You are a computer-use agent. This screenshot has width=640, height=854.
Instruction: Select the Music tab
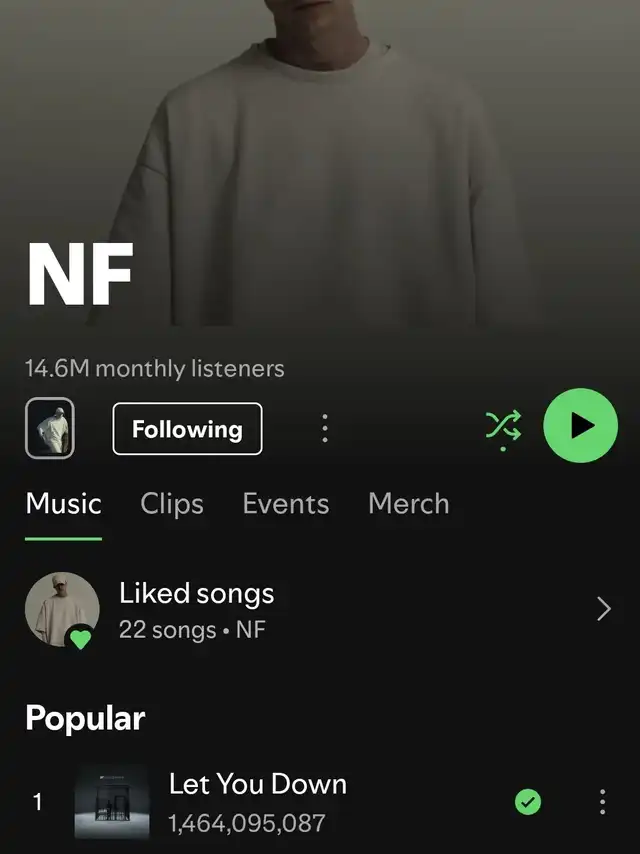[x=63, y=503]
